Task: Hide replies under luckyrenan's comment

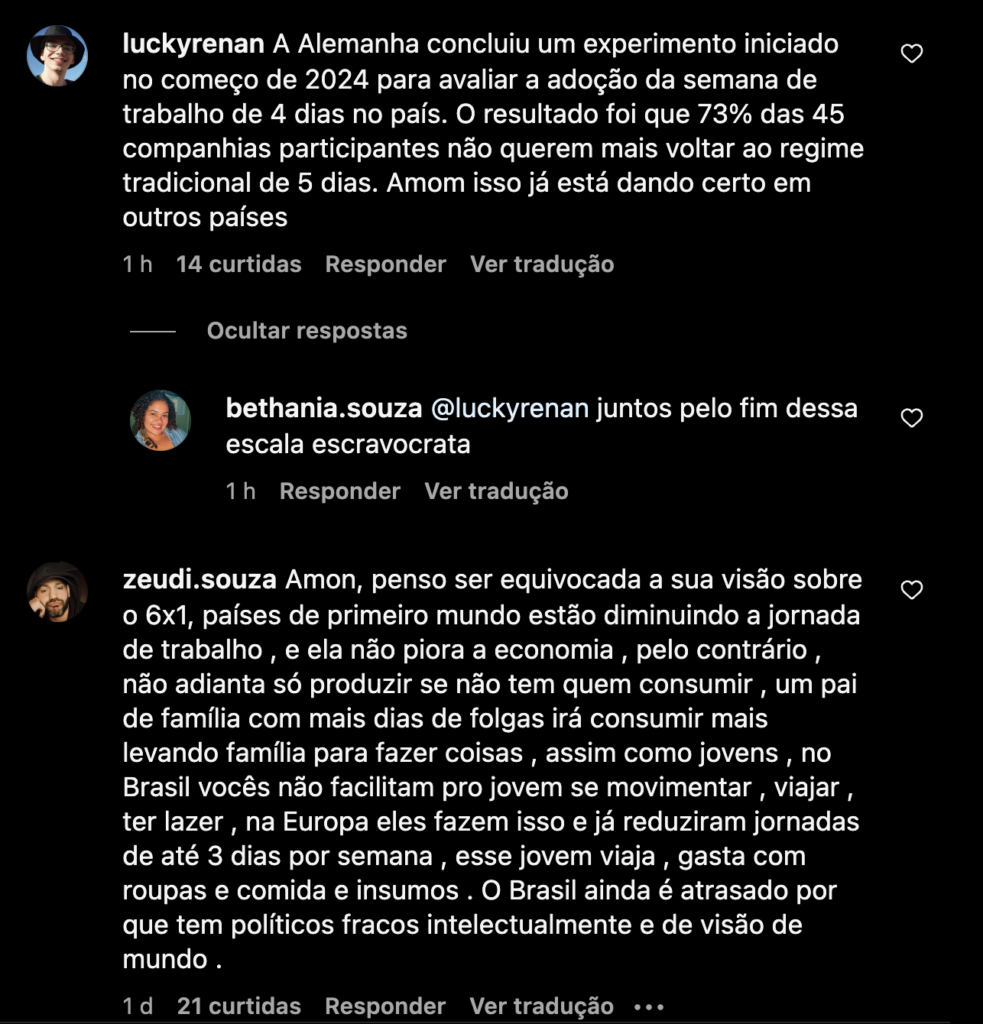Action: point(306,330)
